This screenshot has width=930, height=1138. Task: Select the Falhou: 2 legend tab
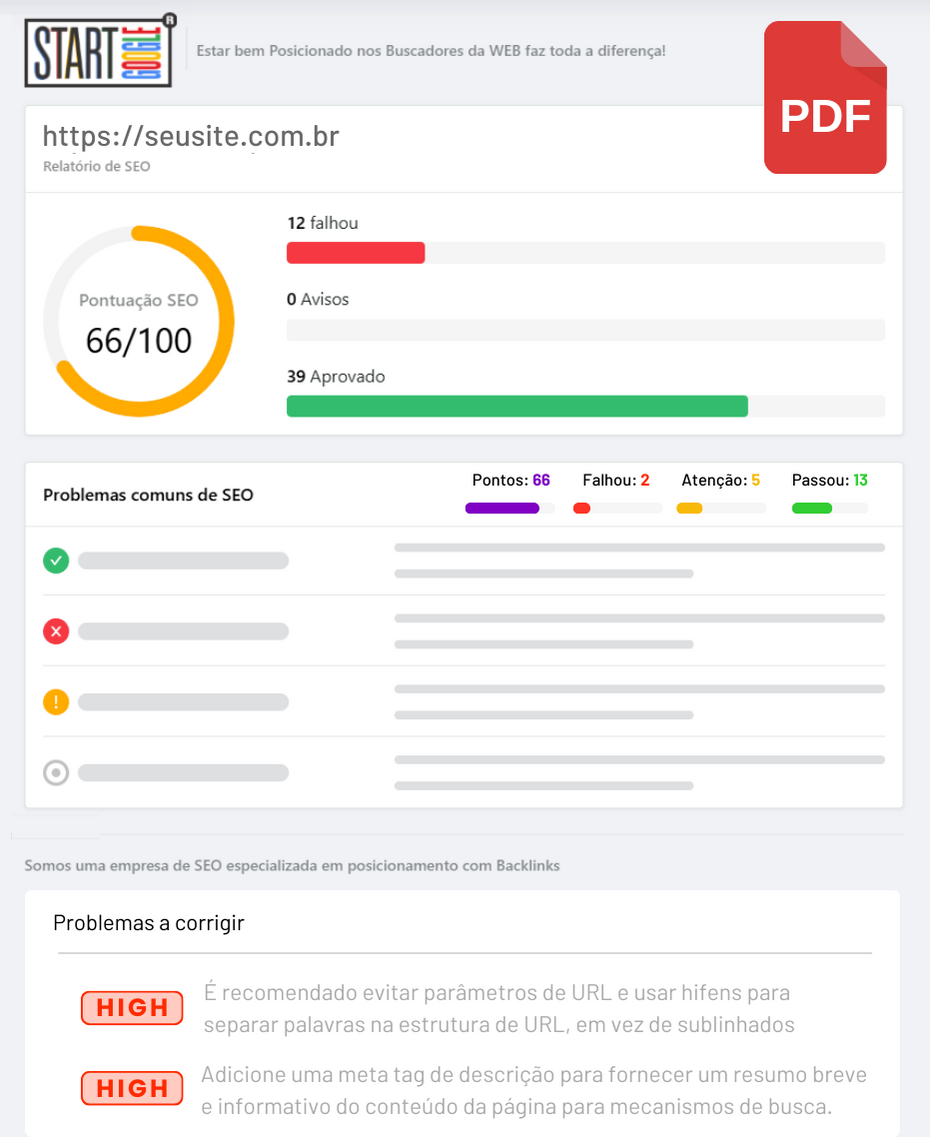pos(616,480)
